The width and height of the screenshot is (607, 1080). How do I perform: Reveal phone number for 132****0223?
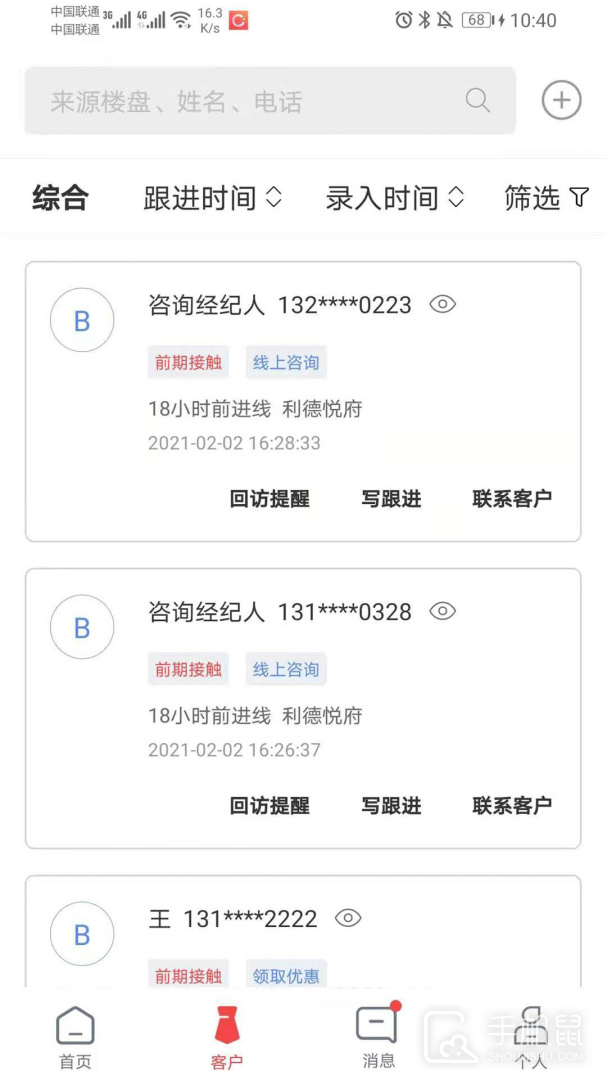[x=442, y=305]
